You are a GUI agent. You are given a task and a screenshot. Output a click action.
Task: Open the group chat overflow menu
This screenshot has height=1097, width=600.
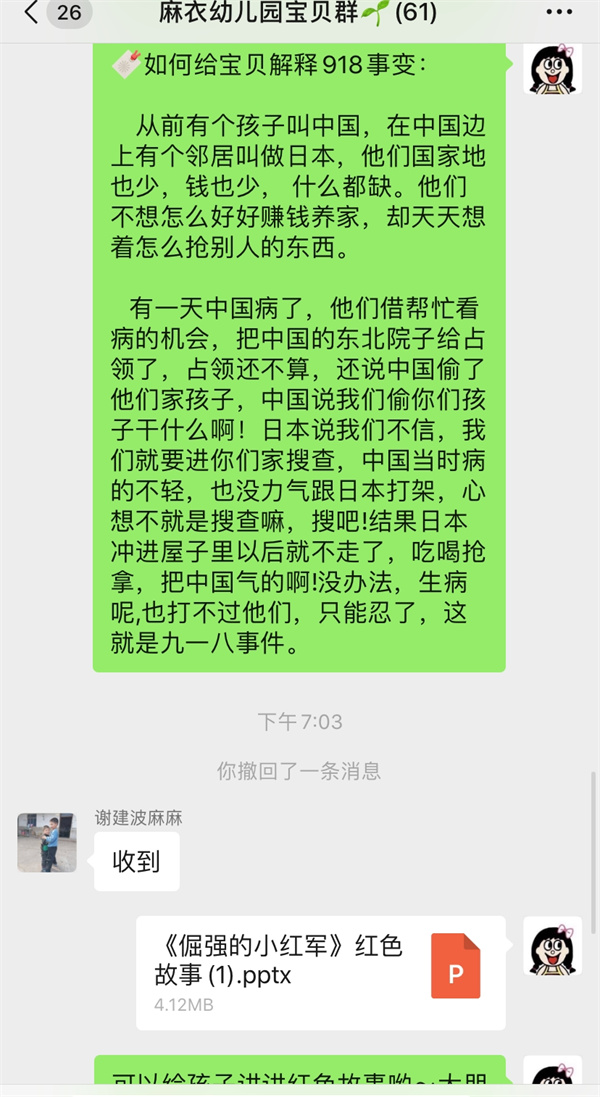click(x=560, y=14)
